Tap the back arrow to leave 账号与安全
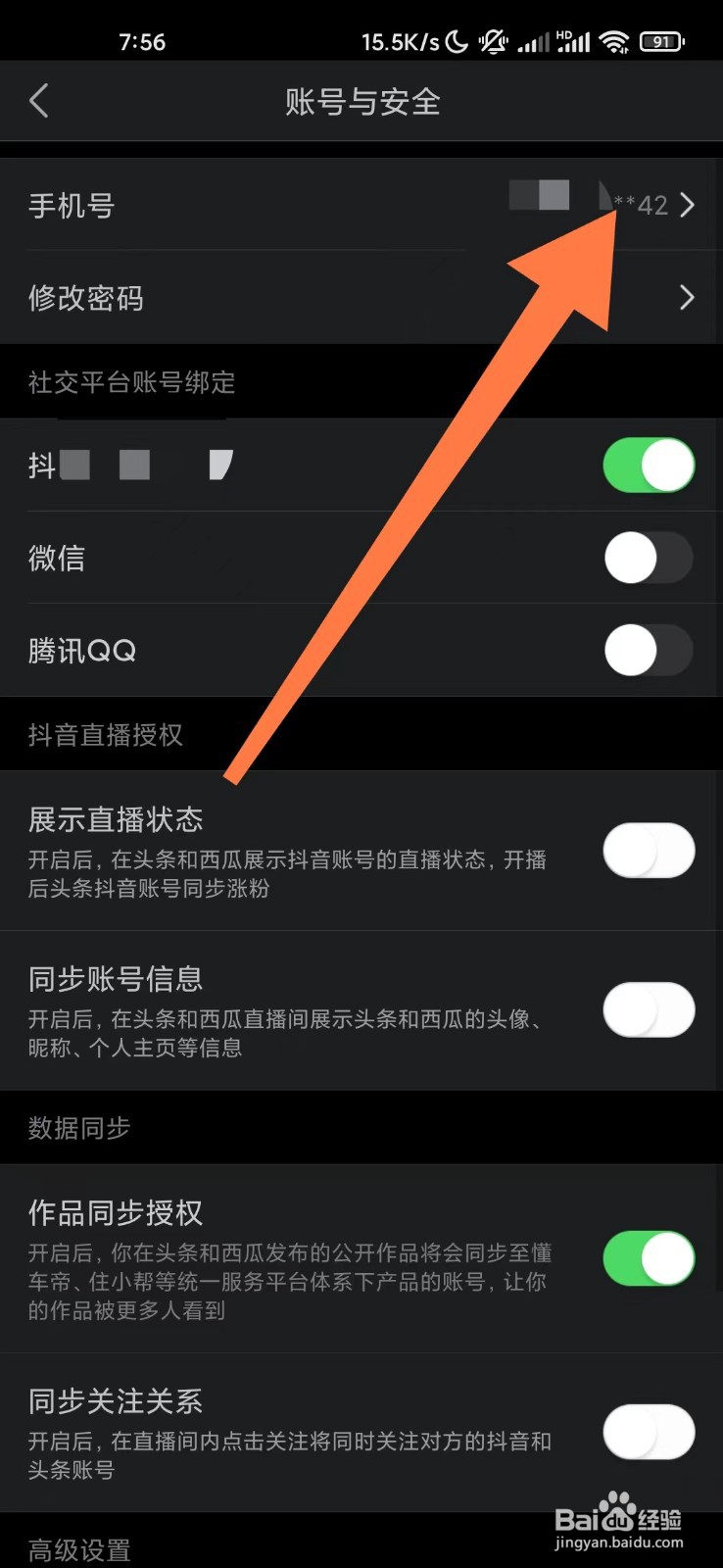This screenshot has width=723, height=1568. pos(39,101)
